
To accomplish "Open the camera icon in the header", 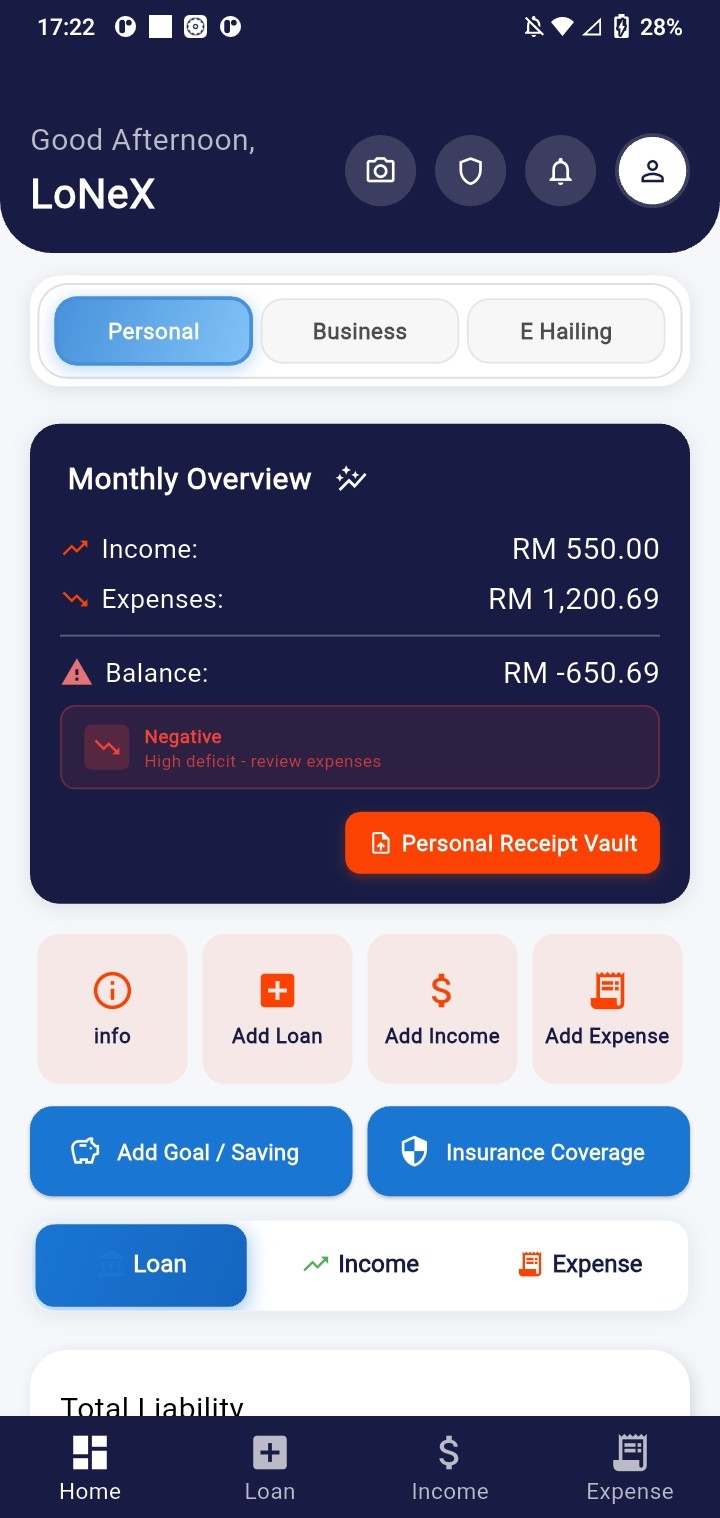I will (380, 170).
